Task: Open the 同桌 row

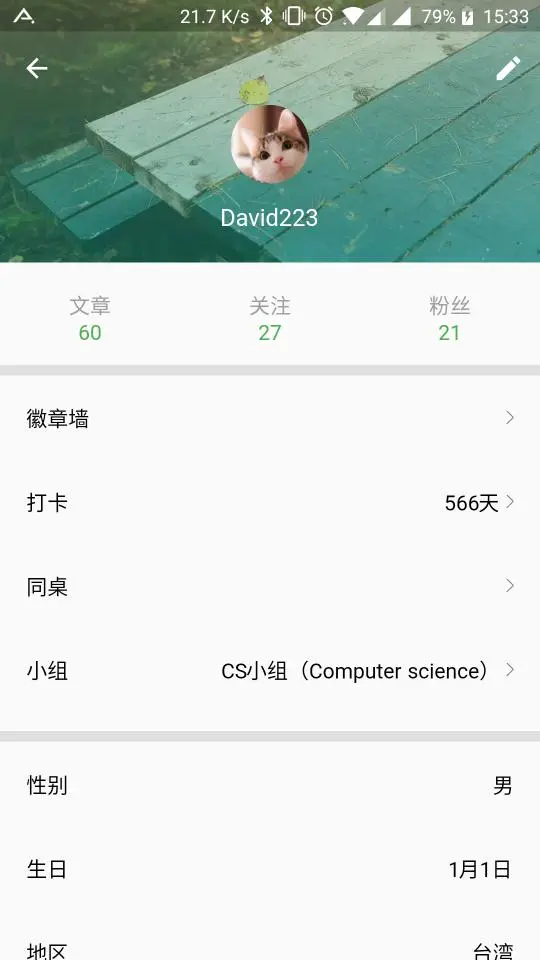Action: pos(270,587)
